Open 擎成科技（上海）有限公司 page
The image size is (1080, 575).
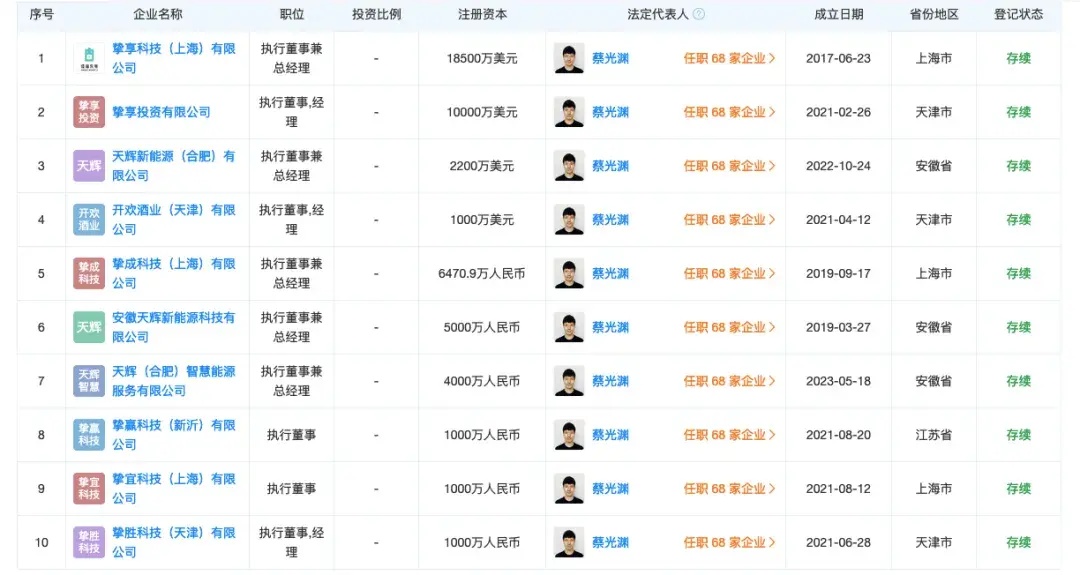pyautogui.click(x=173, y=265)
